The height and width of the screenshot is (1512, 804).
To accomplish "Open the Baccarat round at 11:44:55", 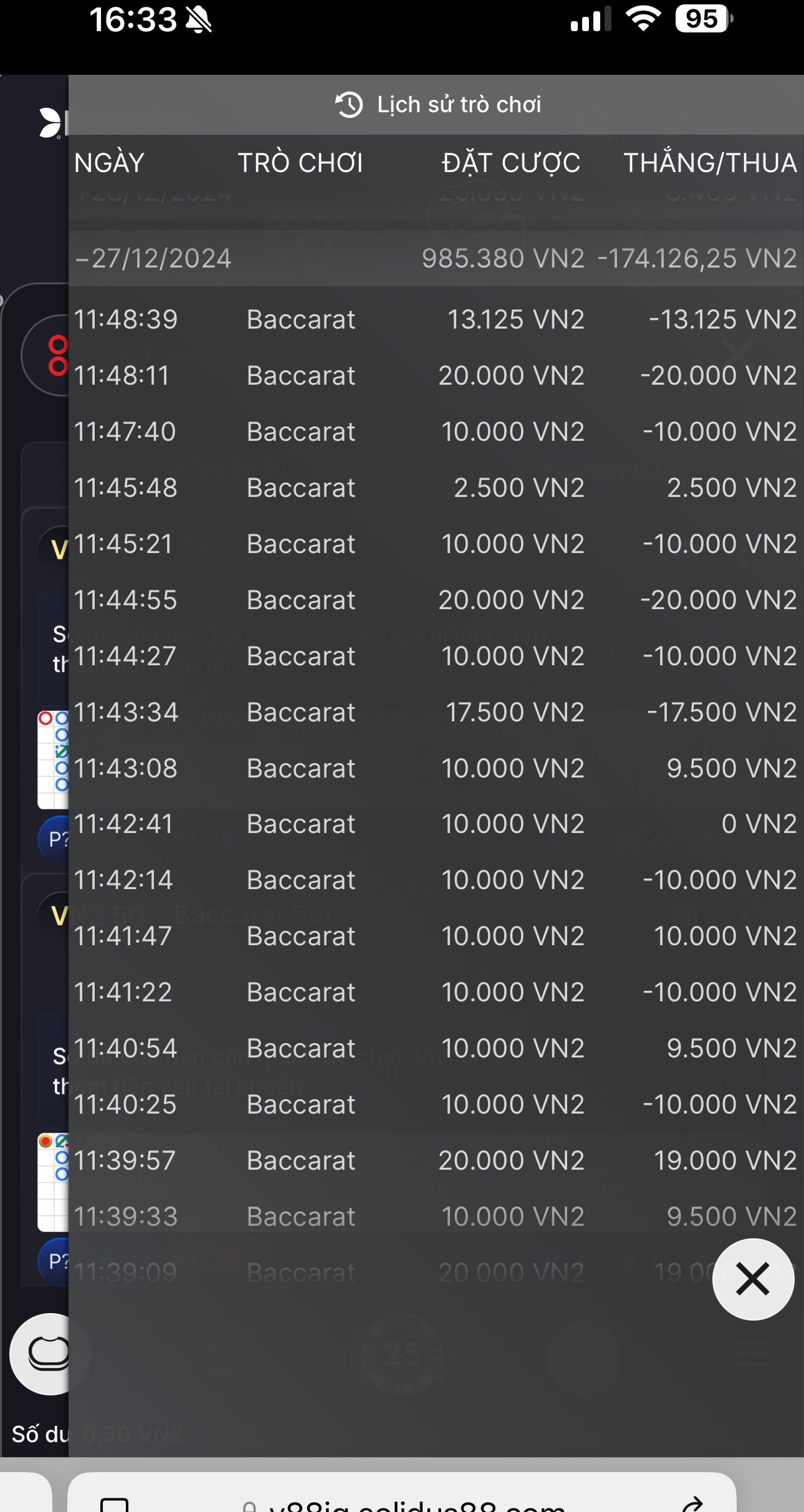I will click(435, 600).
